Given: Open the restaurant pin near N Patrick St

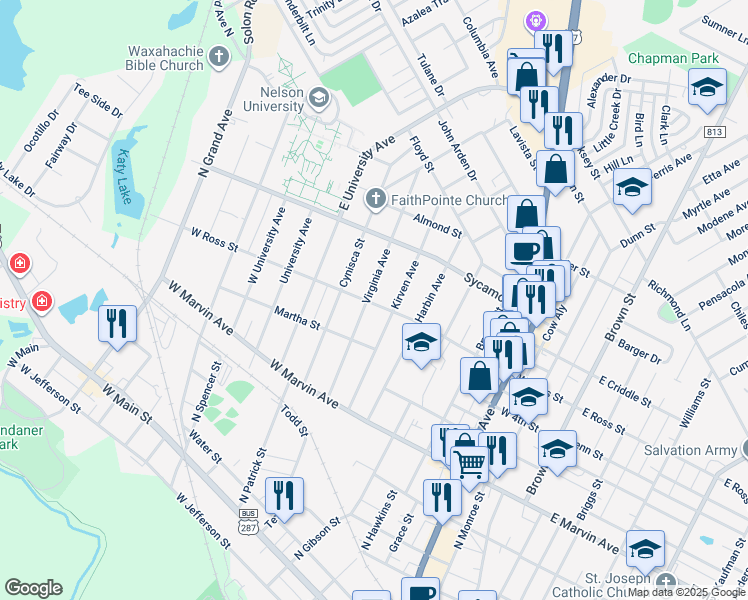Looking at the screenshot, I should [284, 495].
